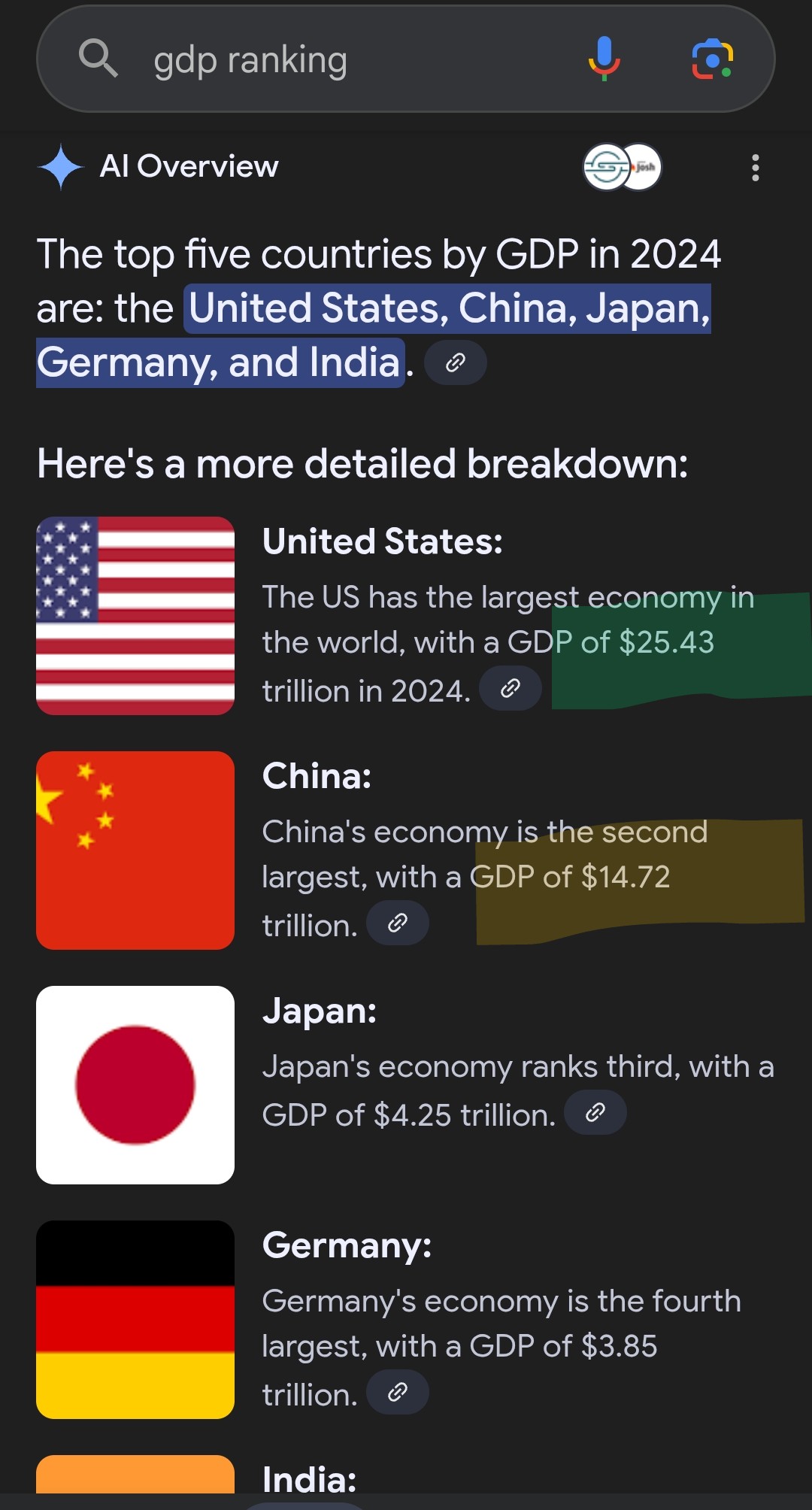
Task: Open Google Lens camera search
Action: (x=712, y=59)
